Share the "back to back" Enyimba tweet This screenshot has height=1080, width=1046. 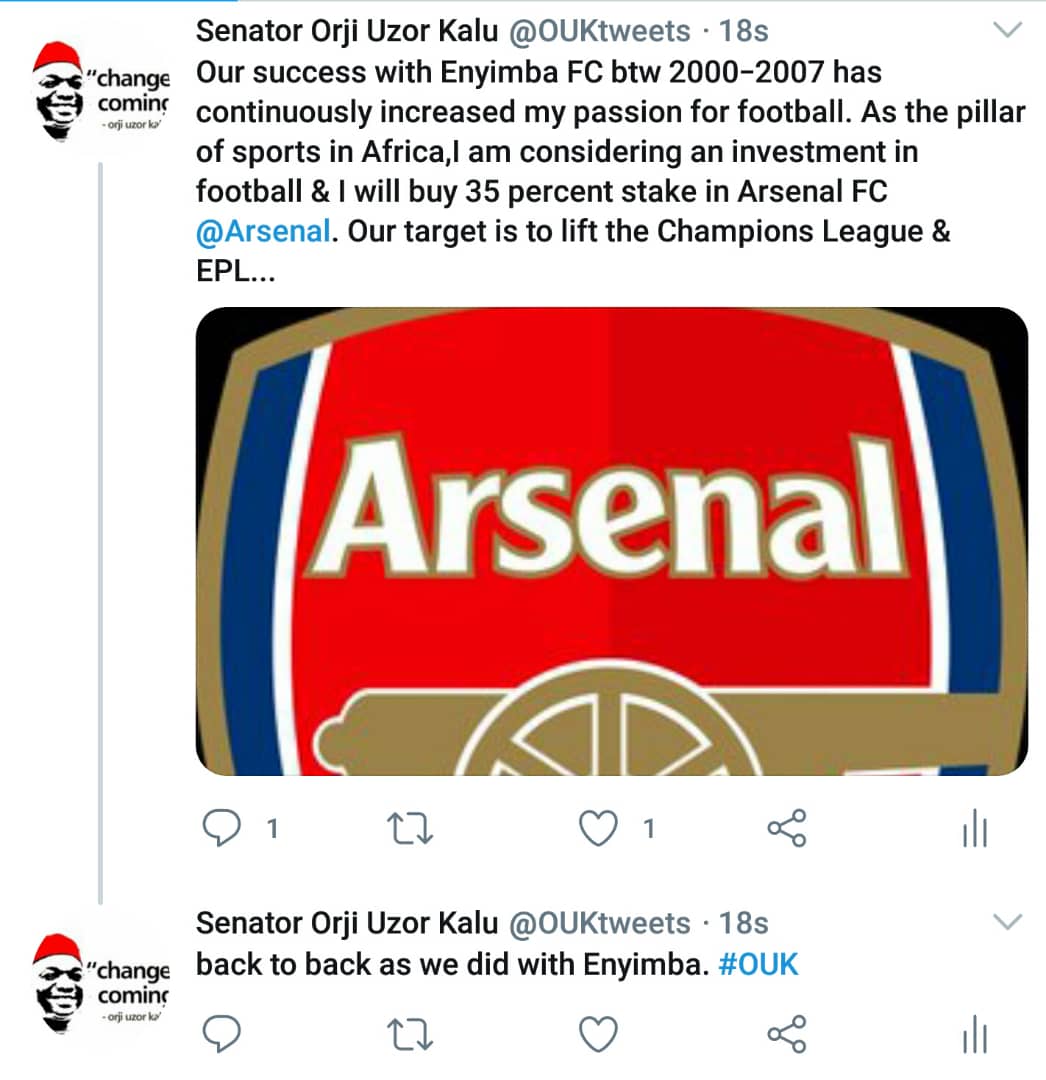coord(786,1035)
